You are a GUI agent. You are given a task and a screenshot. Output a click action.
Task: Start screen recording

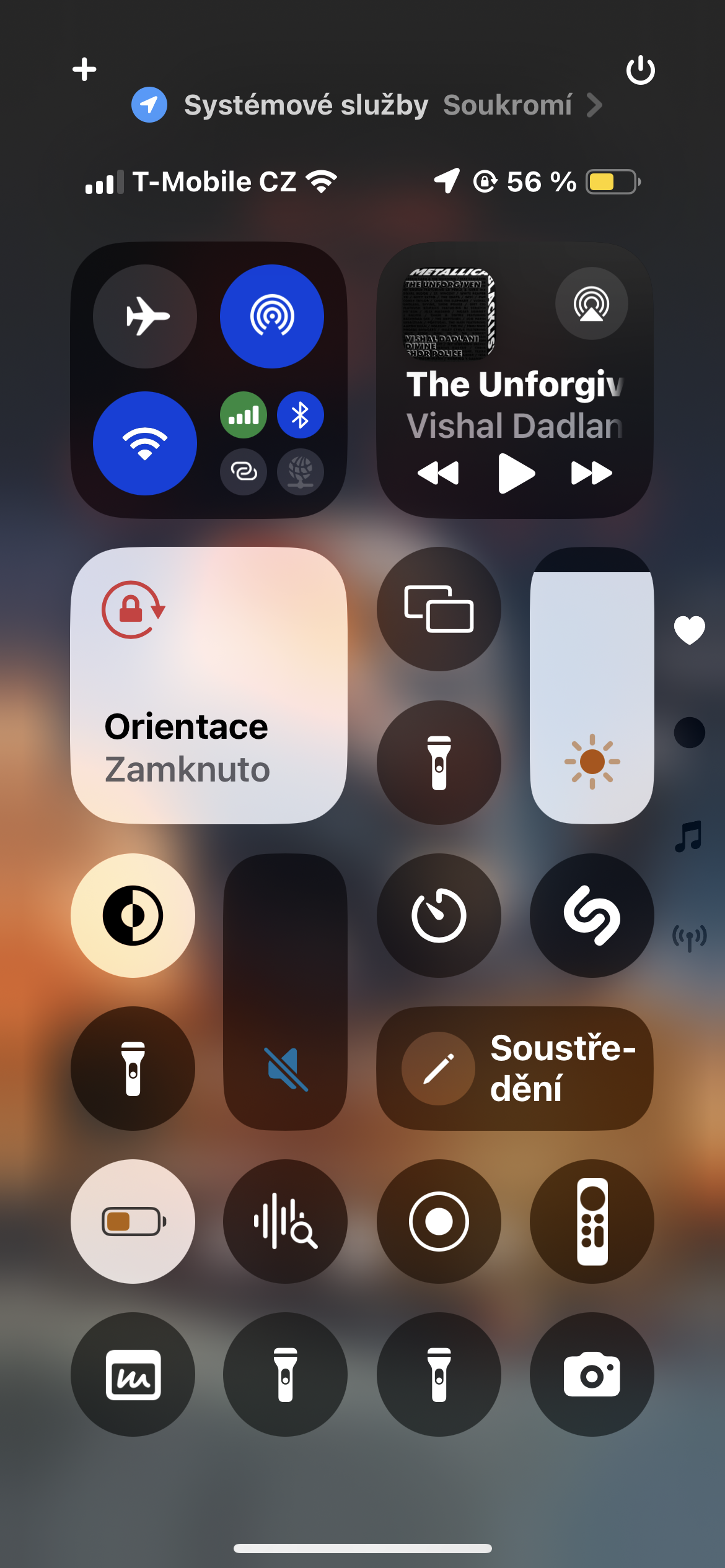pos(439,1221)
